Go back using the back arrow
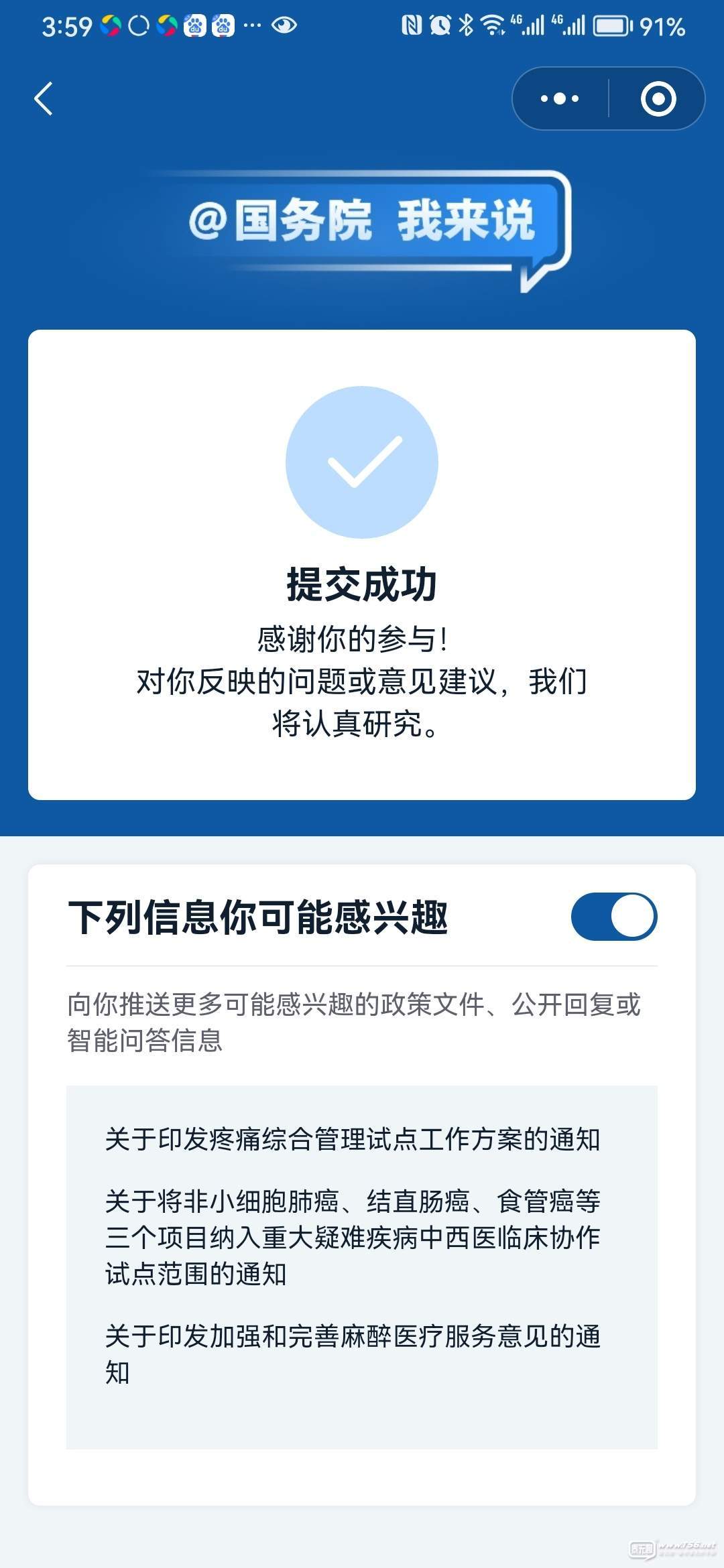The height and width of the screenshot is (1568, 724). [x=44, y=99]
